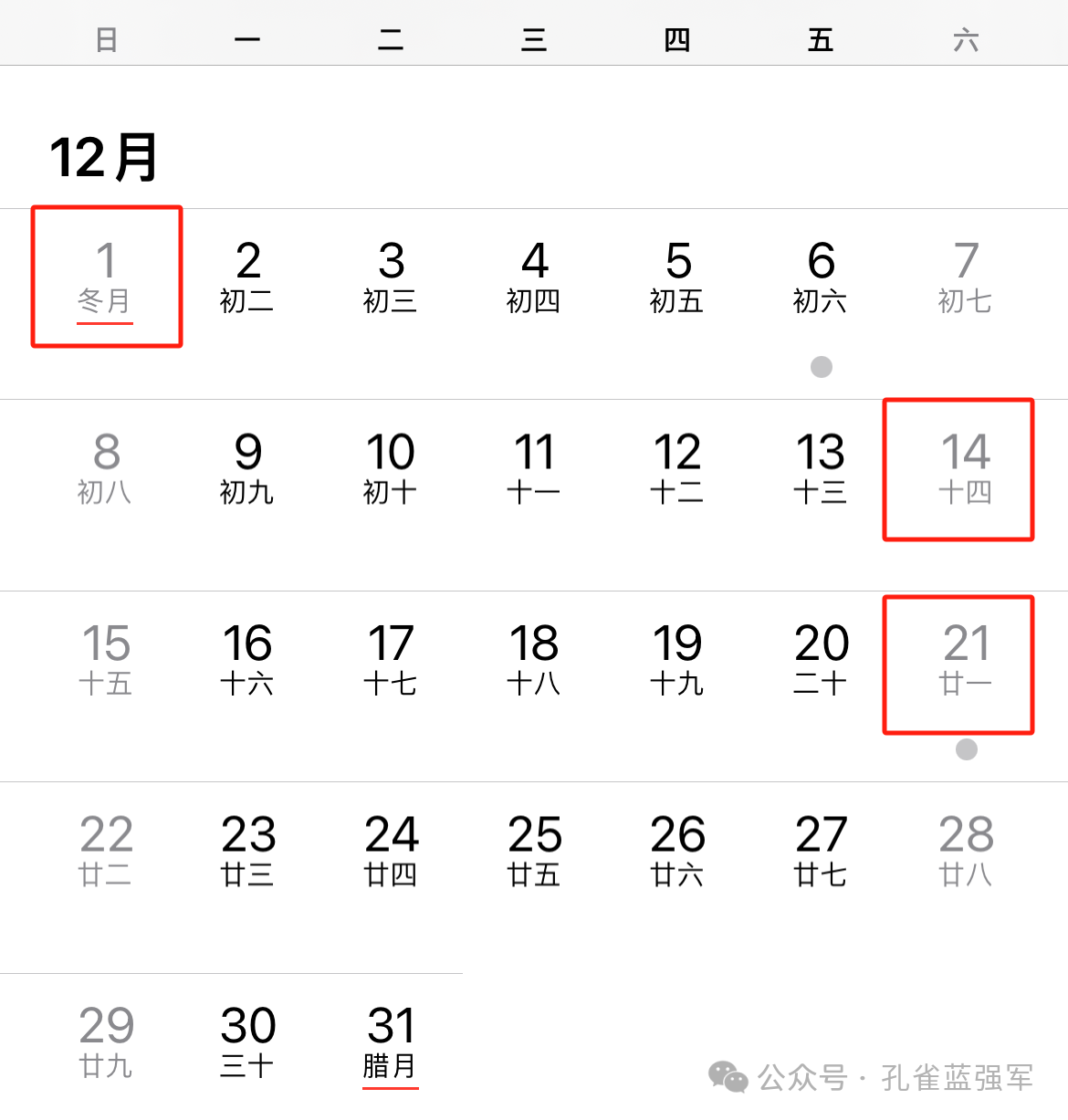1068x1120 pixels.
Task: Select December 25 in the calendar
Action: [x=534, y=851]
